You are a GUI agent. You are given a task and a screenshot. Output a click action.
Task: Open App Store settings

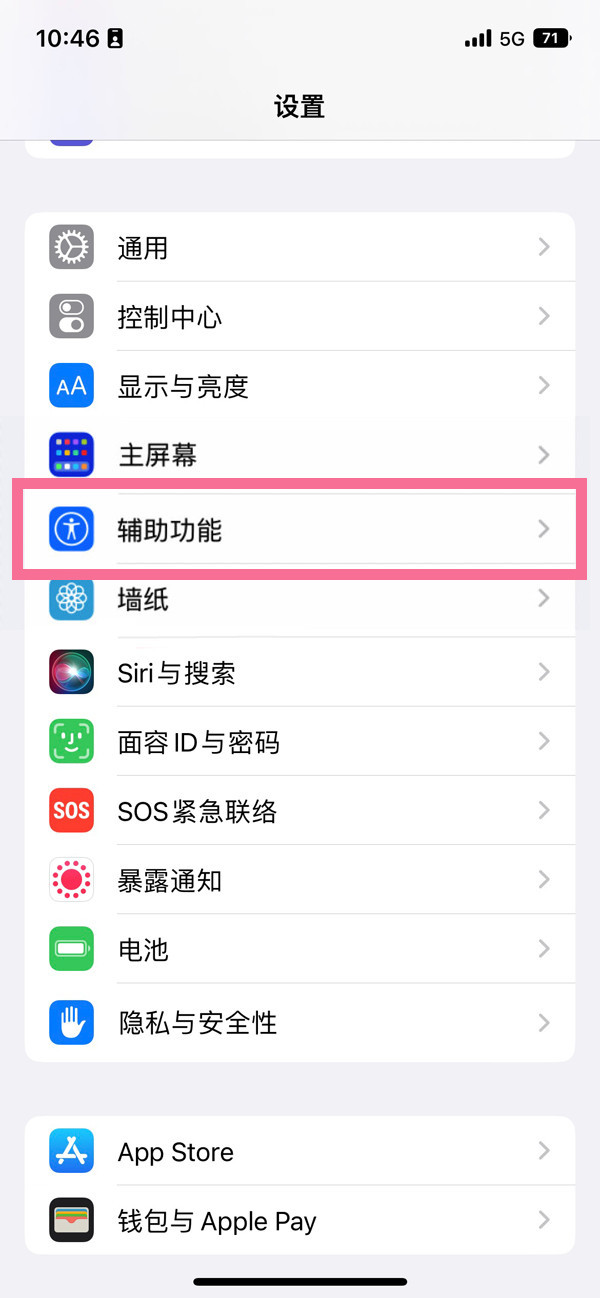[300, 1151]
